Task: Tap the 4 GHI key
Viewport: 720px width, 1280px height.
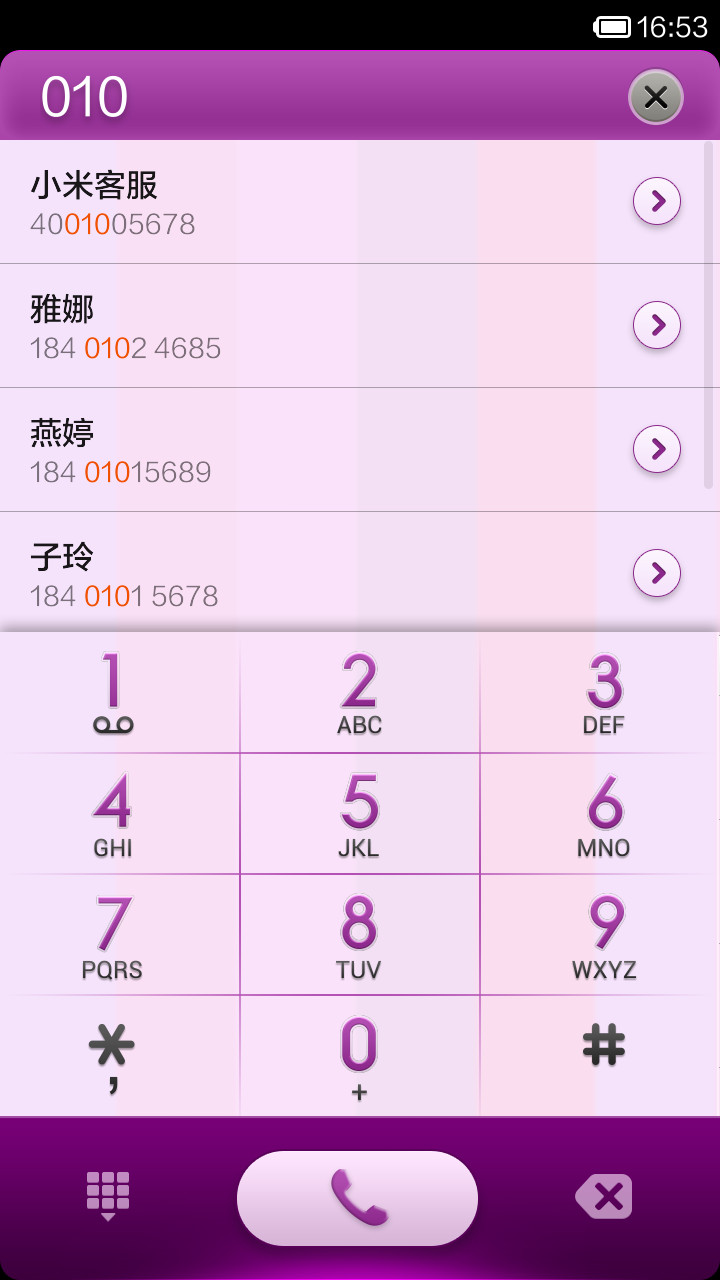Action: tap(120, 814)
